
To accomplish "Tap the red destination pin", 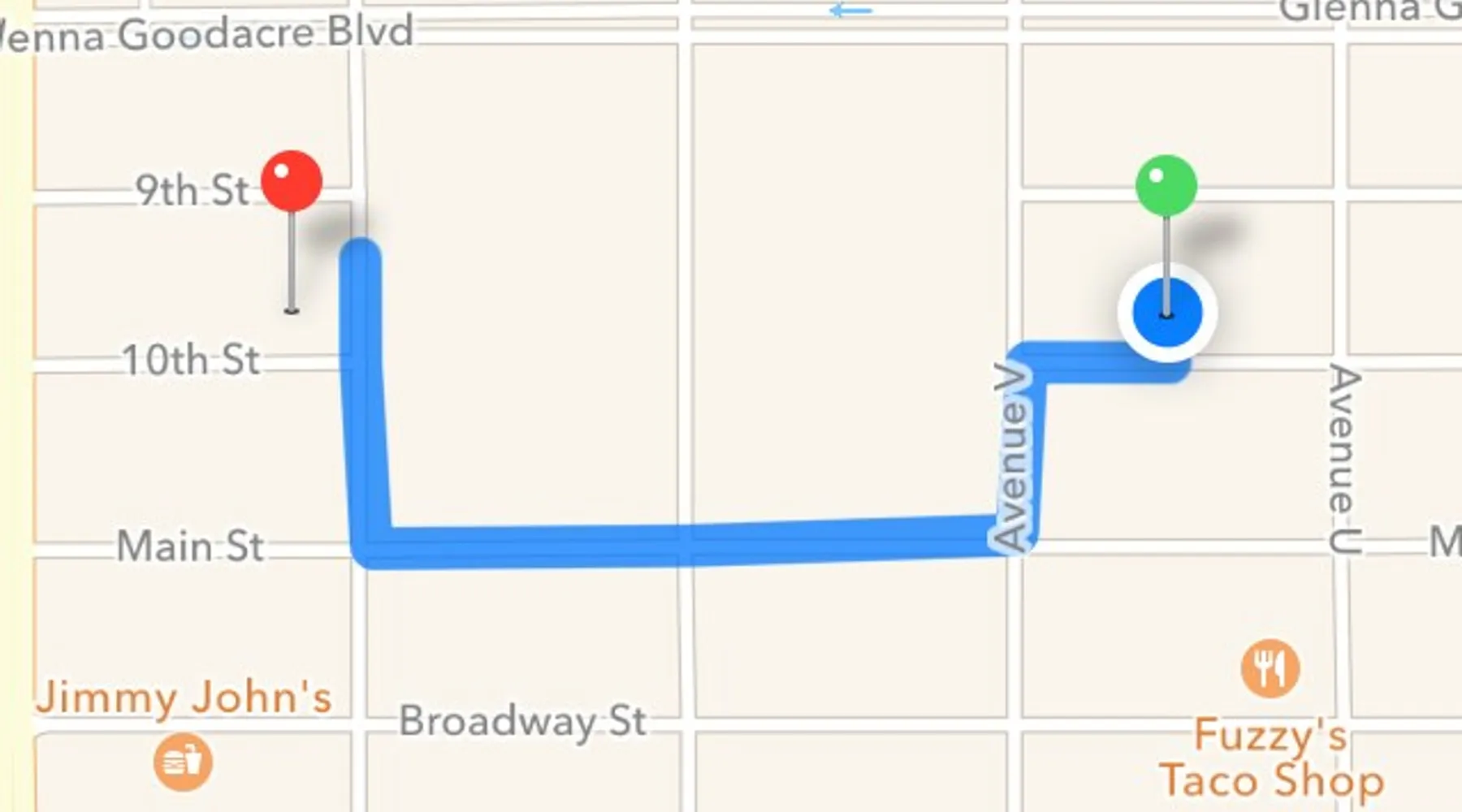I will coord(292,181).
